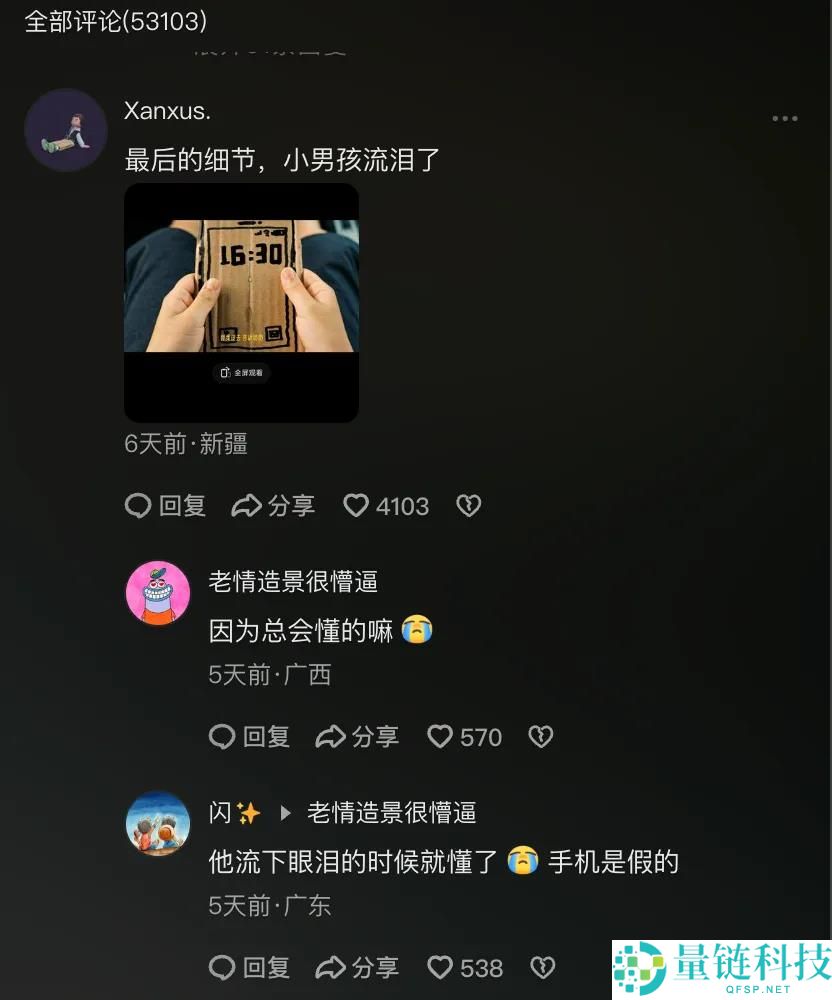Click the share arrow icon on 闪's comment

[330, 967]
